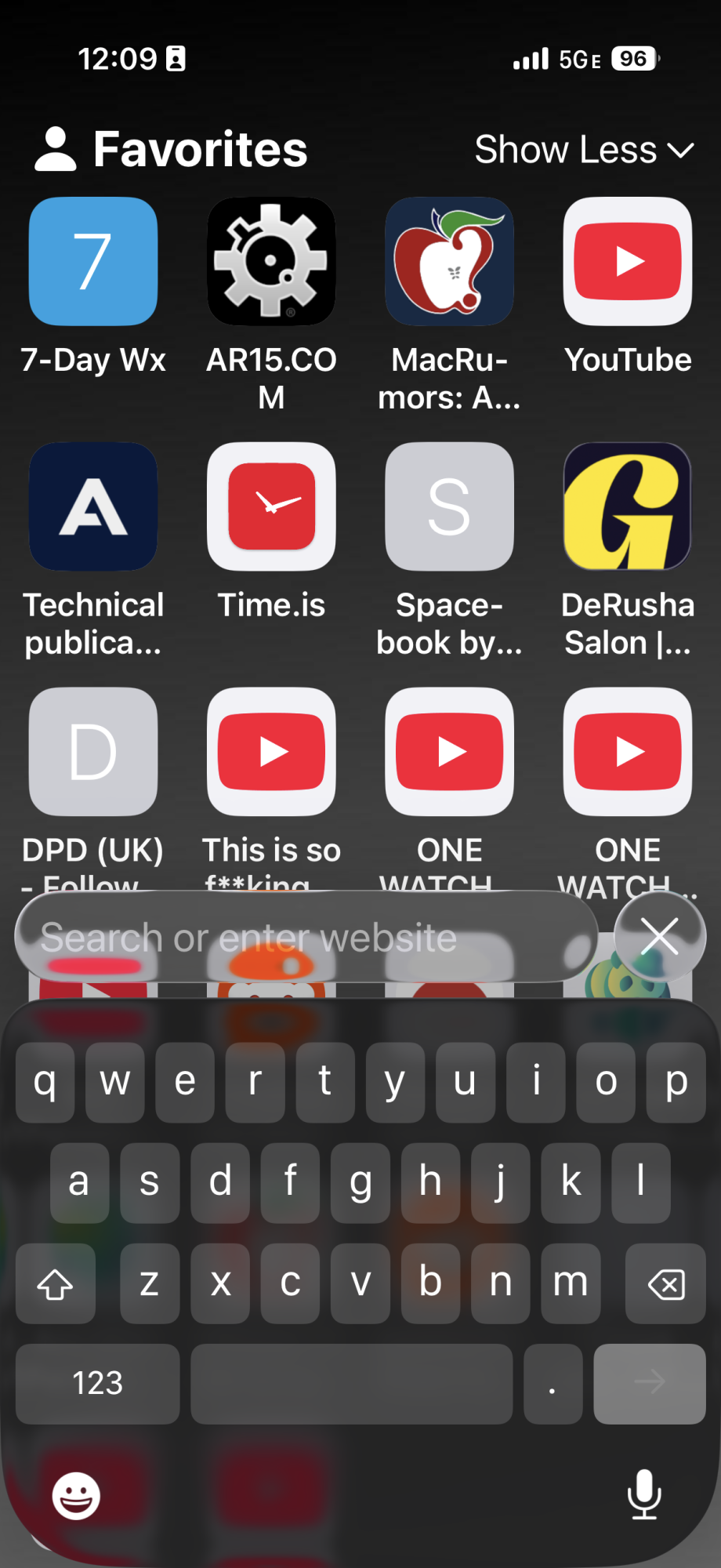Open the 7-Day Wx favorite
The image size is (721, 1568).
[x=93, y=261]
